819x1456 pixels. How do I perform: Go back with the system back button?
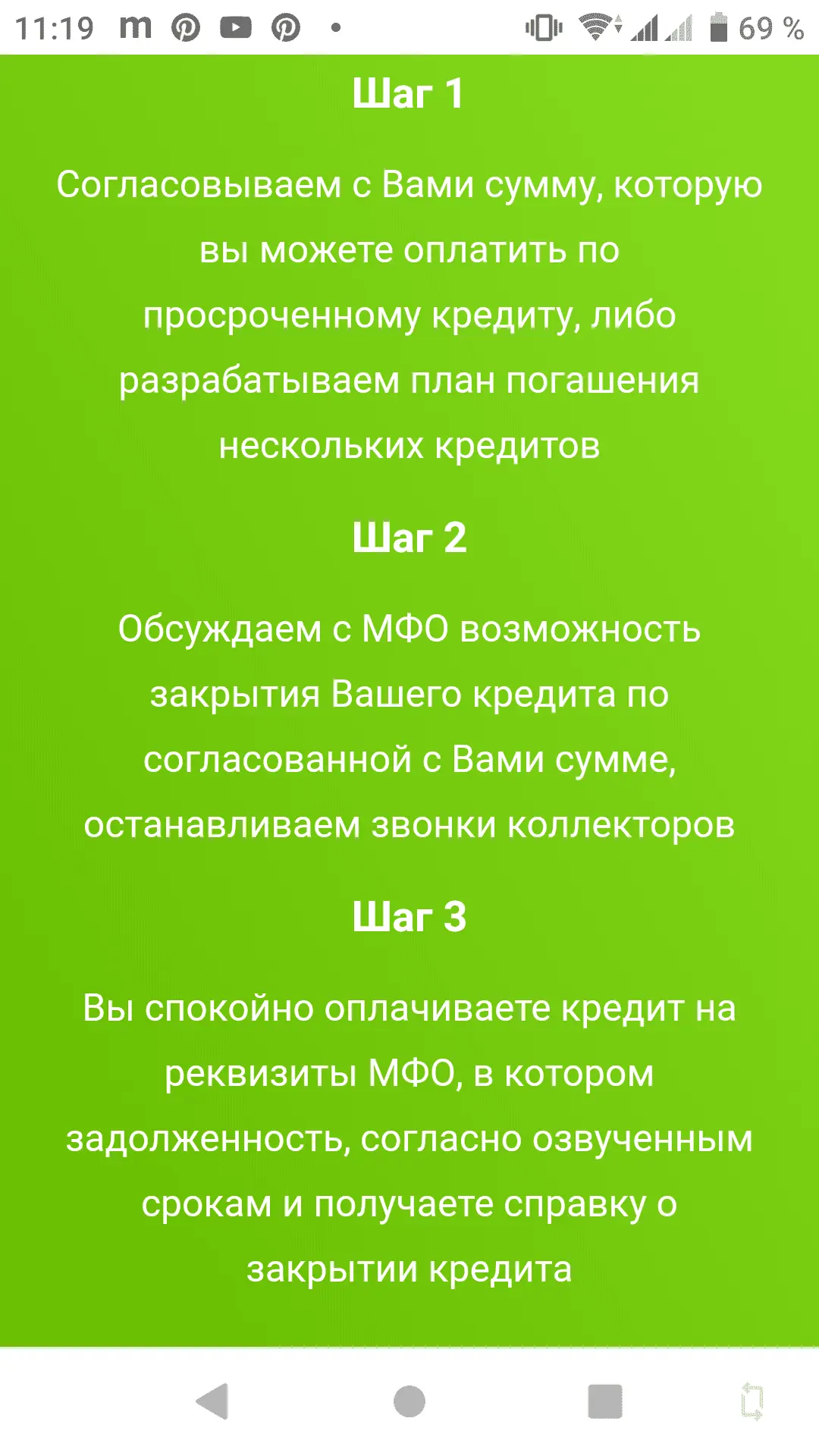pos(213,1401)
